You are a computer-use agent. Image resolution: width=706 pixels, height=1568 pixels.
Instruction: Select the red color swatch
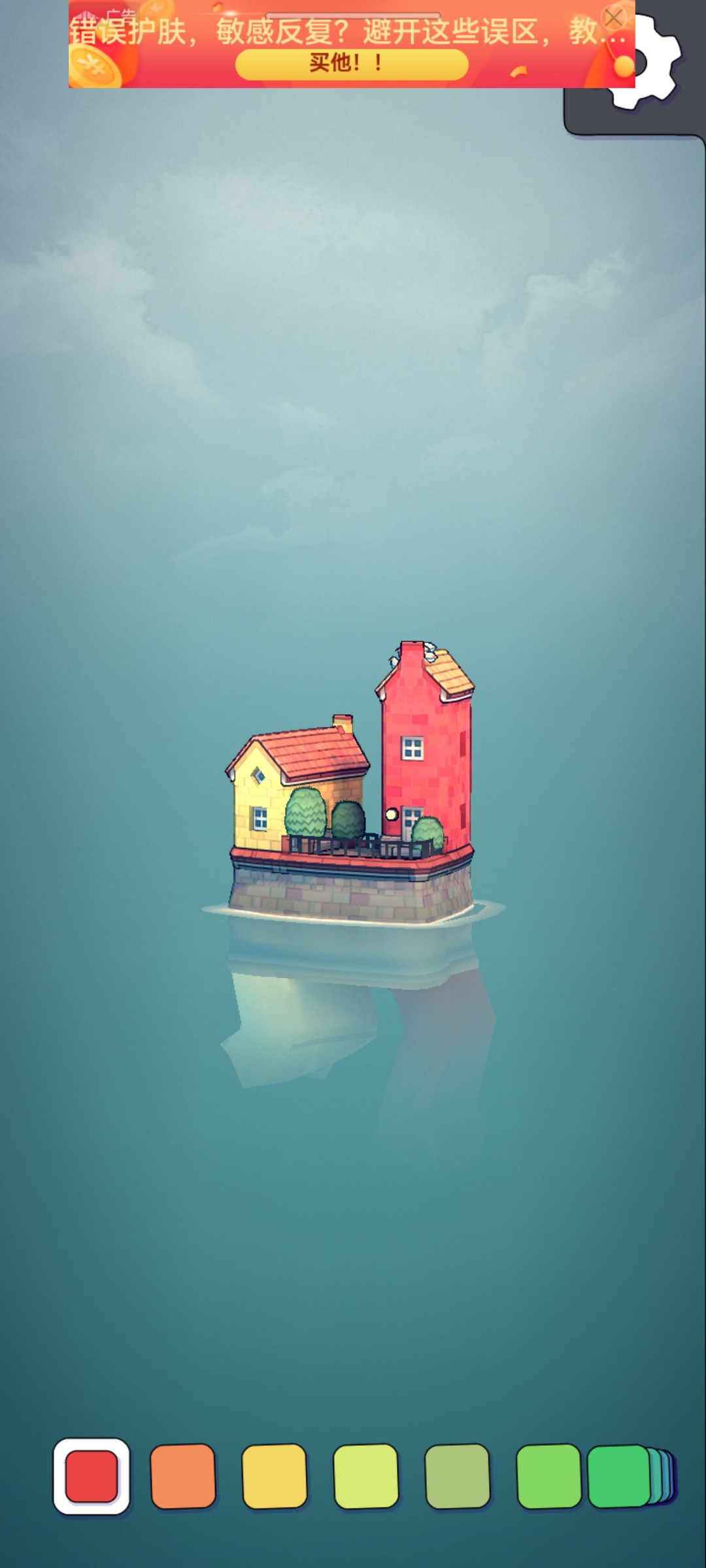(x=92, y=1477)
